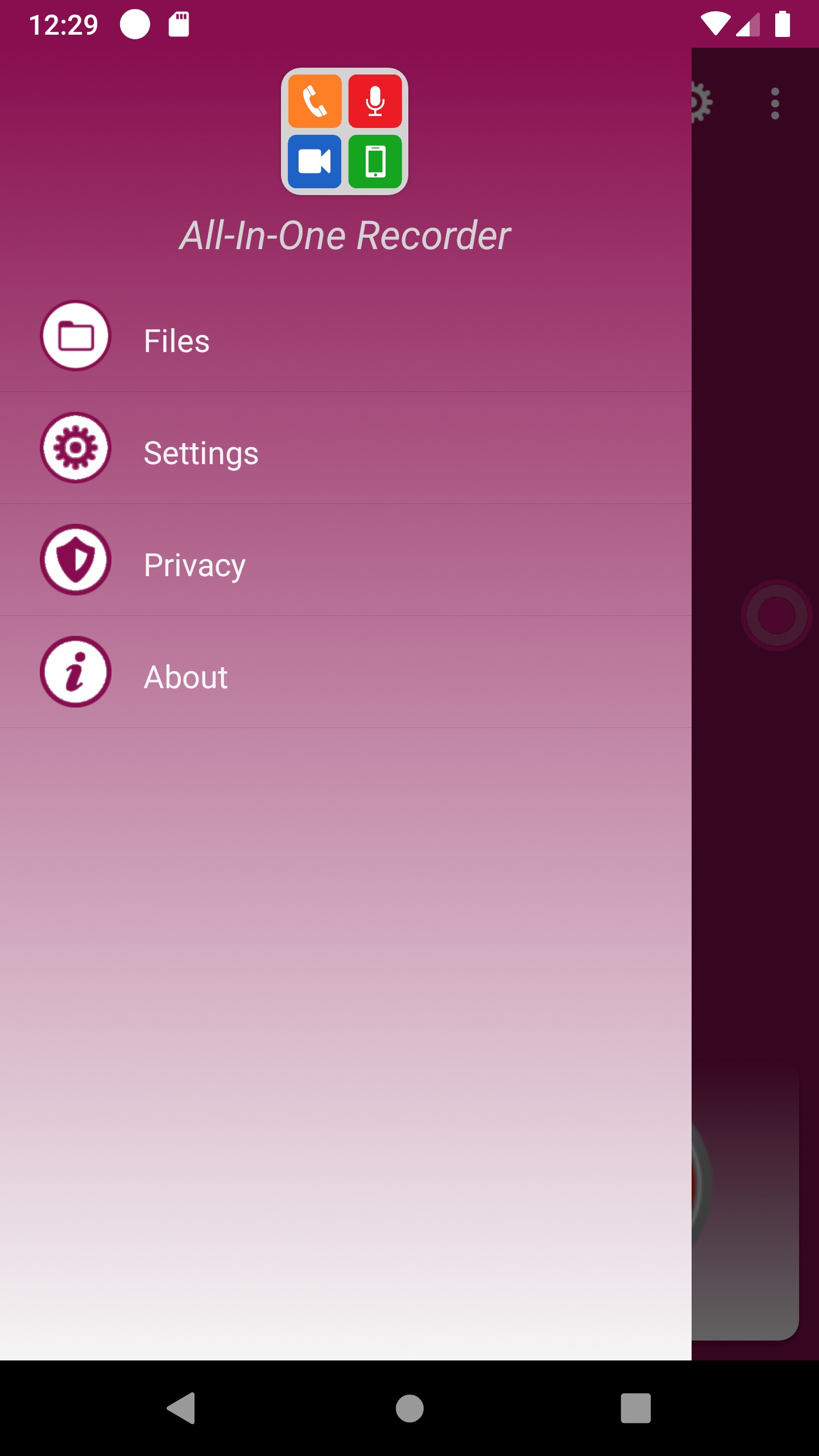Open the three-dot overflow menu

click(x=775, y=104)
